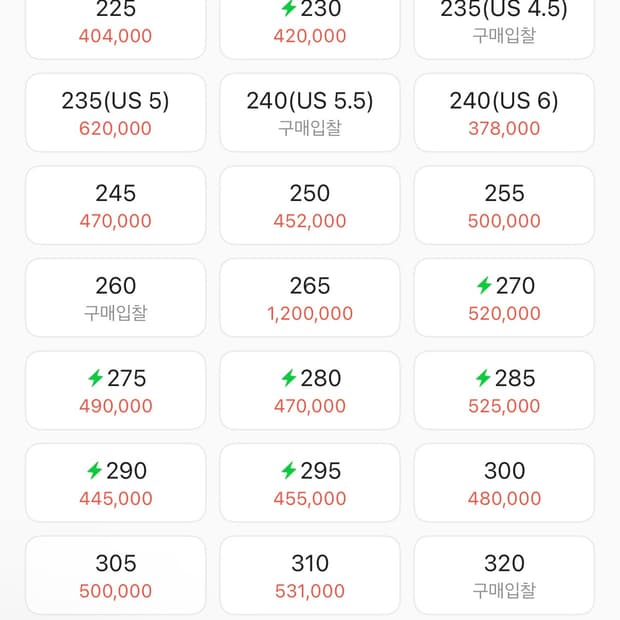Select size 295 option
The image size is (620, 620).
pyautogui.click(x=309, y=483)
